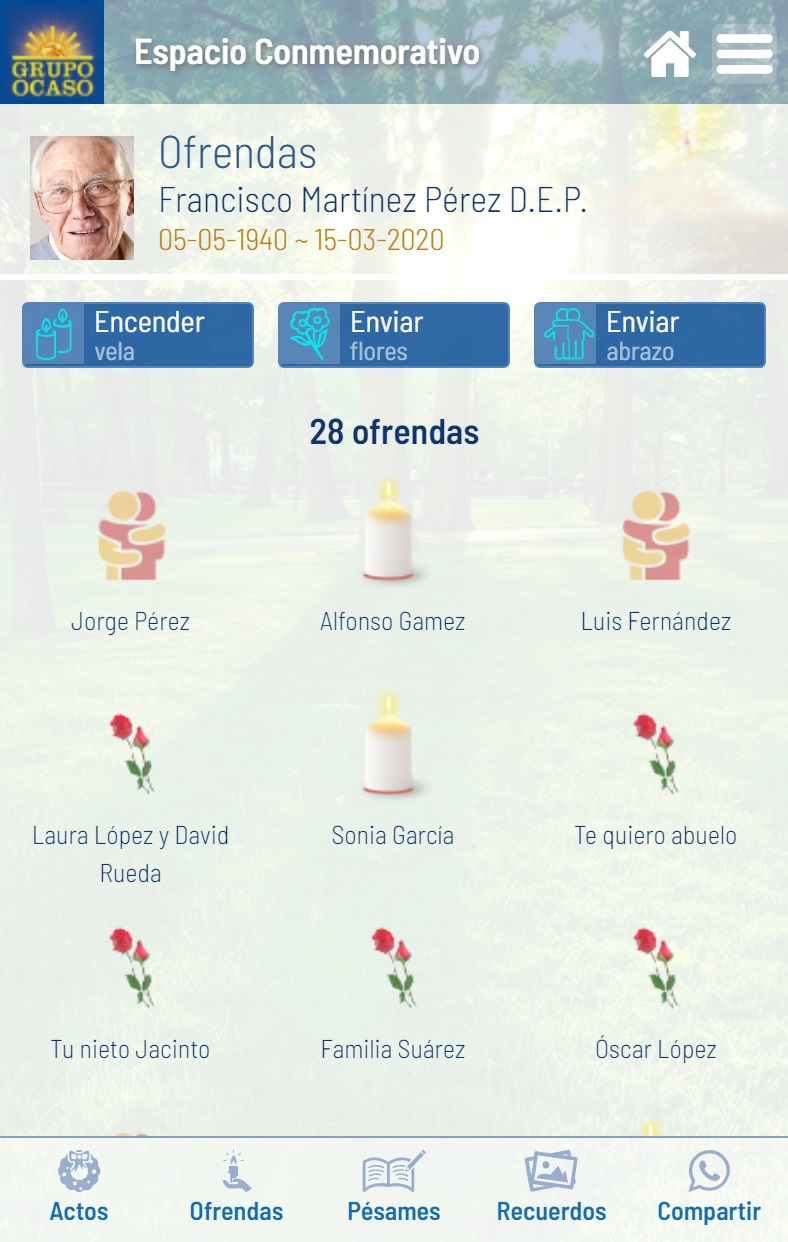The height and width of the screenshot is (1242, 788).
Task: Tap Compartir via WhatsApp
Action: tap(709, 1187)
